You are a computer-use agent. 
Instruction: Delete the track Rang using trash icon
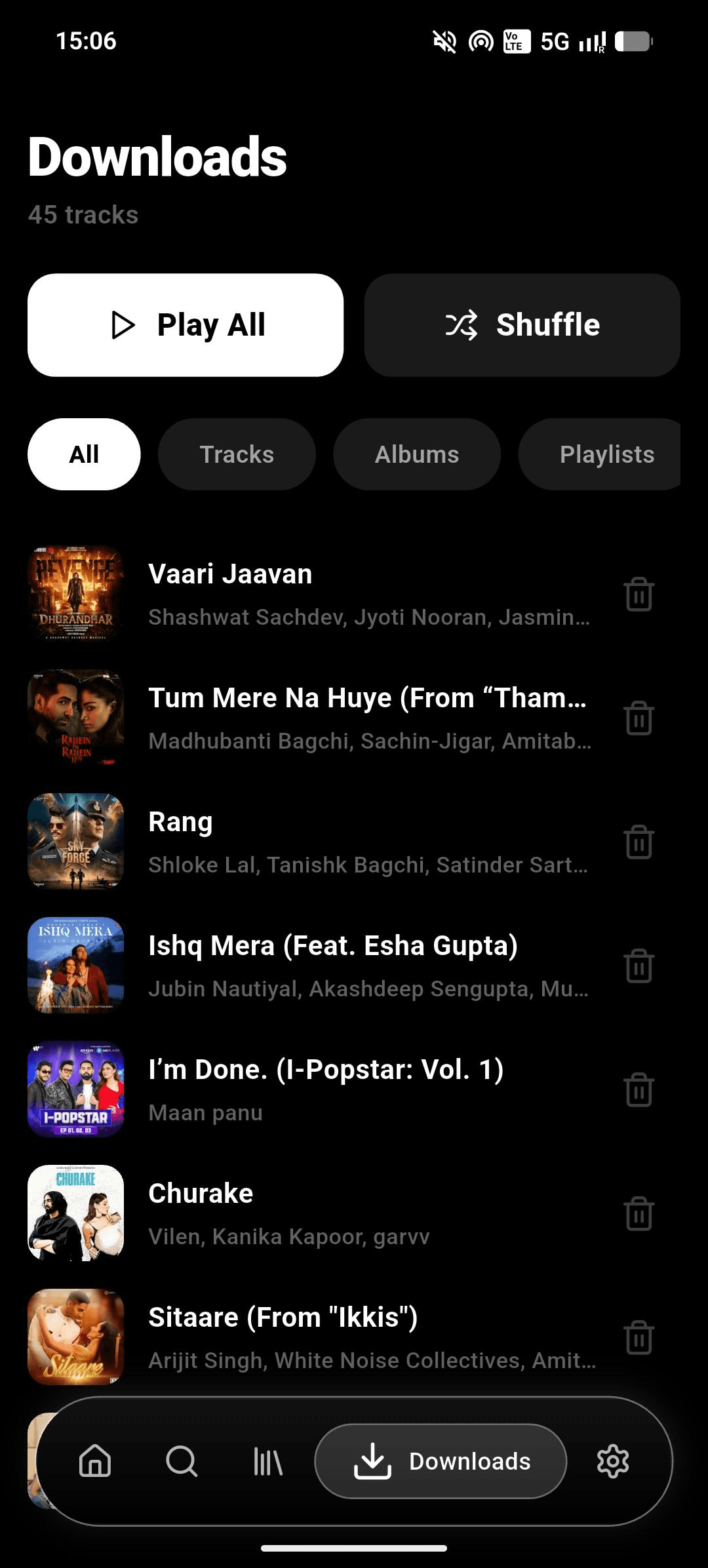point(638,842)
